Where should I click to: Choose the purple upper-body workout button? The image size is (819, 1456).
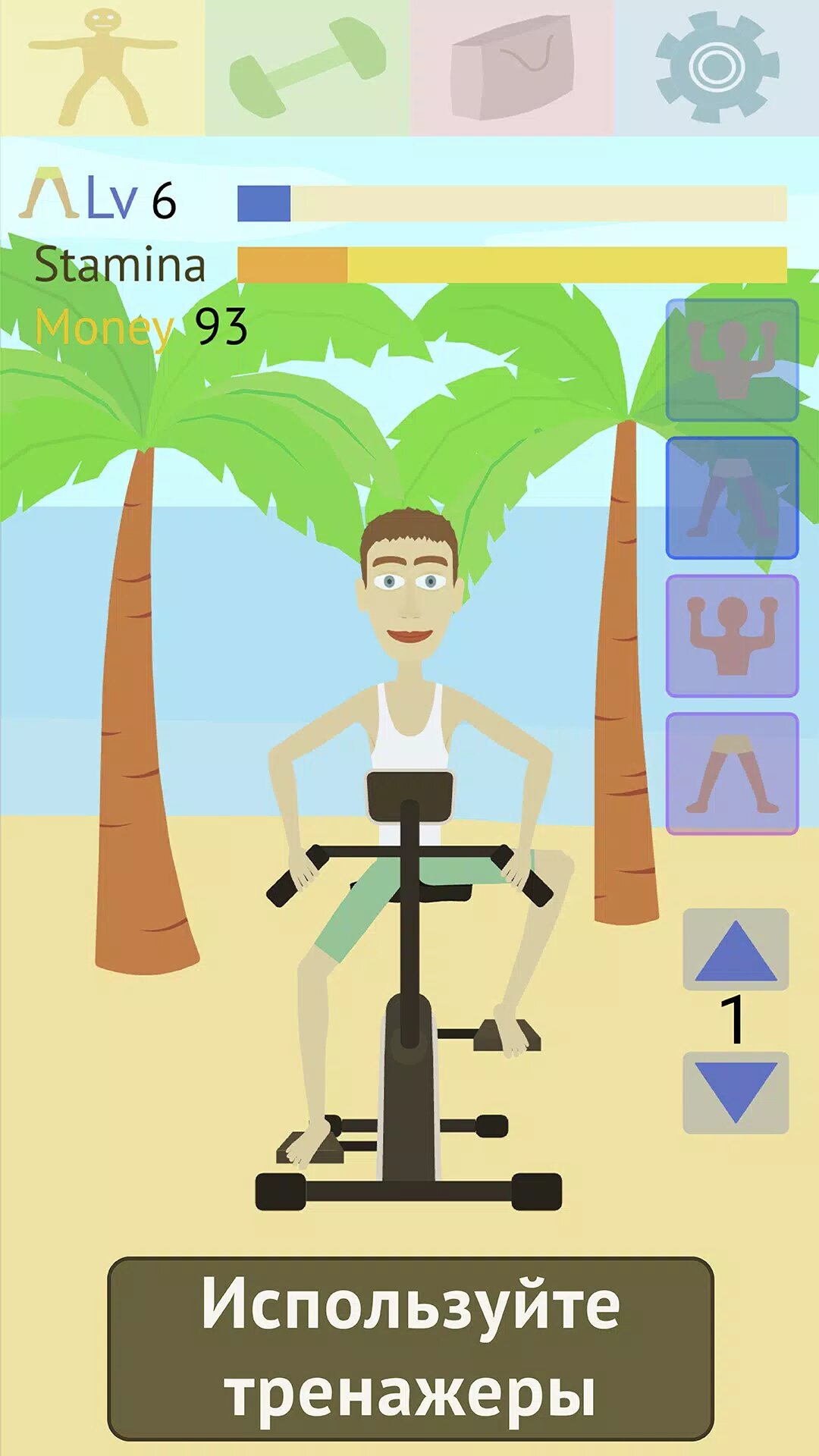pyautogui.click(x=732, y=635)
